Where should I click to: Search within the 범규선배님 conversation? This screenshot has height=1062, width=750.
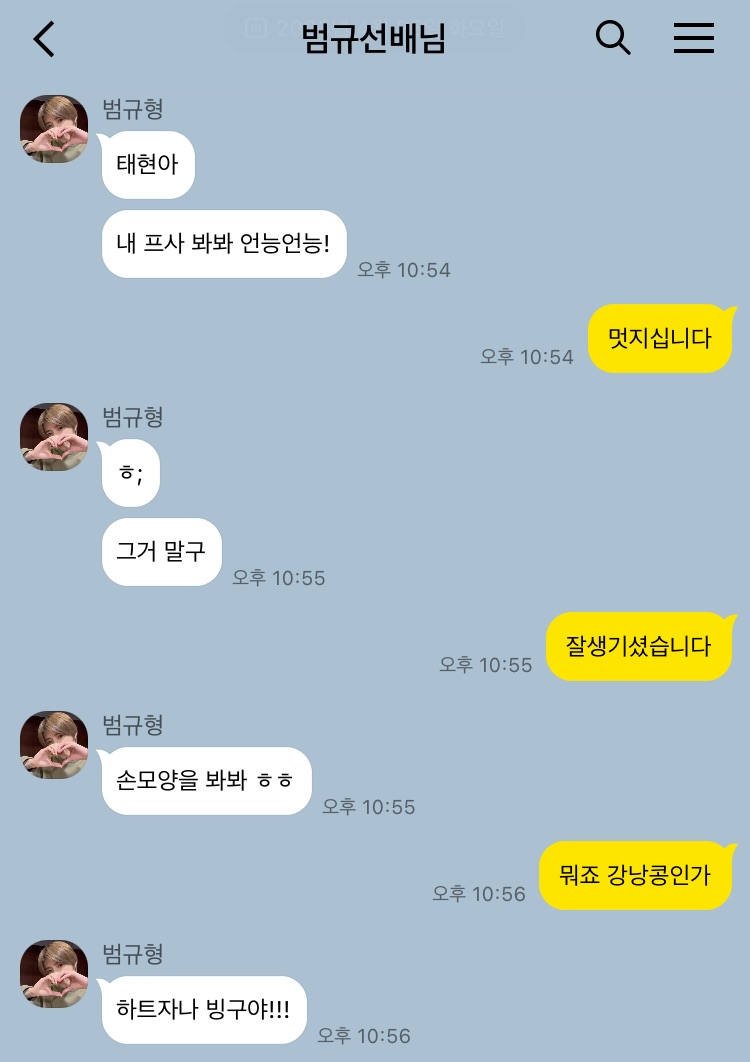(613, 38)
